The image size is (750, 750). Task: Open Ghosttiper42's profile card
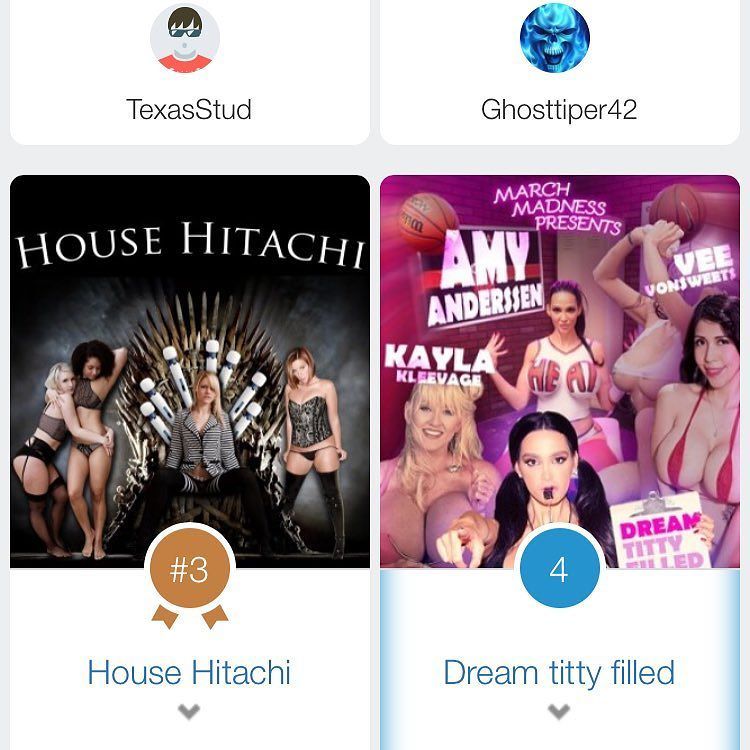[558, 70]
